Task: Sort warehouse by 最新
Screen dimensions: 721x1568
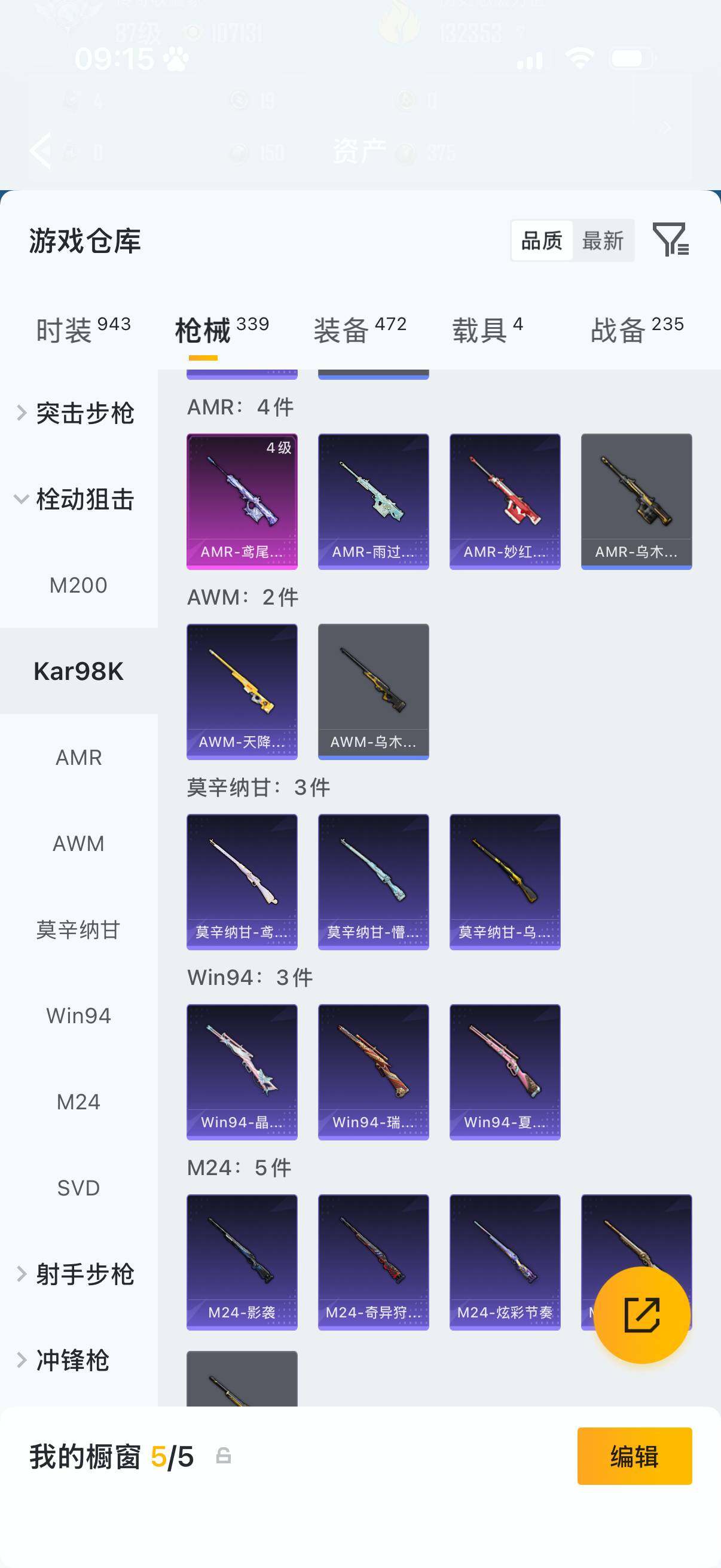Action: [603, 241]
